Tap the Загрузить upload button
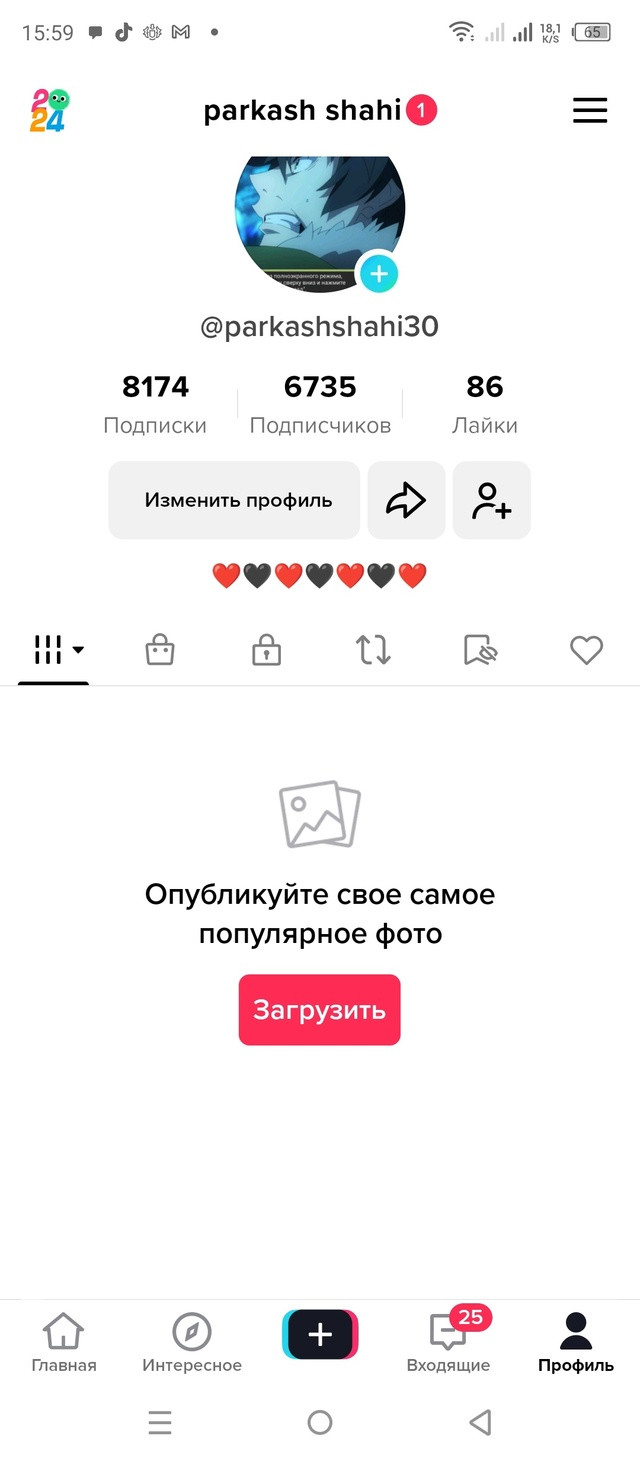The image size is (640, 1458). point(319,1010)
